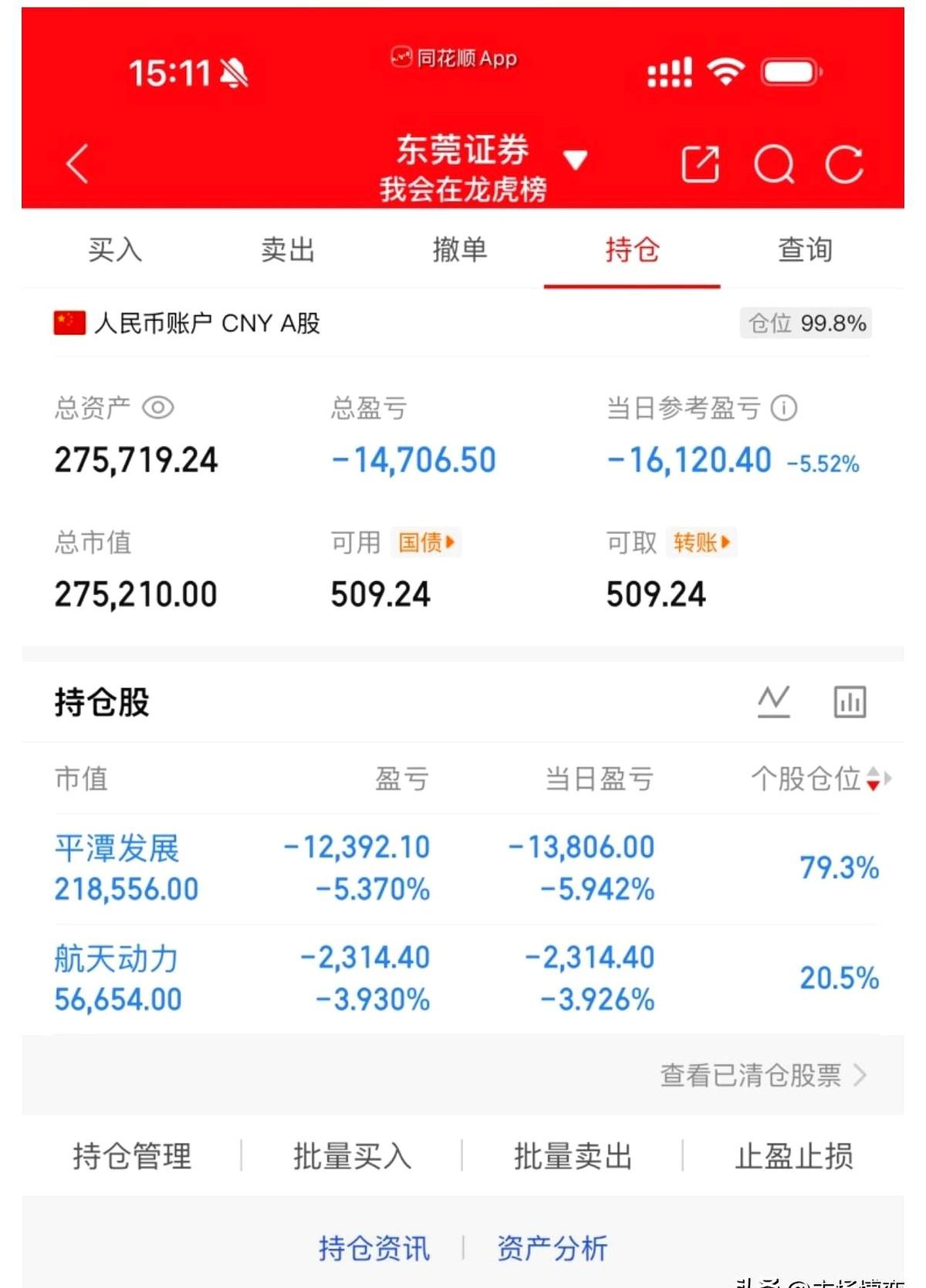Go back using the back arrow
Screen dimensions: 926x1288
coord(75,164)
